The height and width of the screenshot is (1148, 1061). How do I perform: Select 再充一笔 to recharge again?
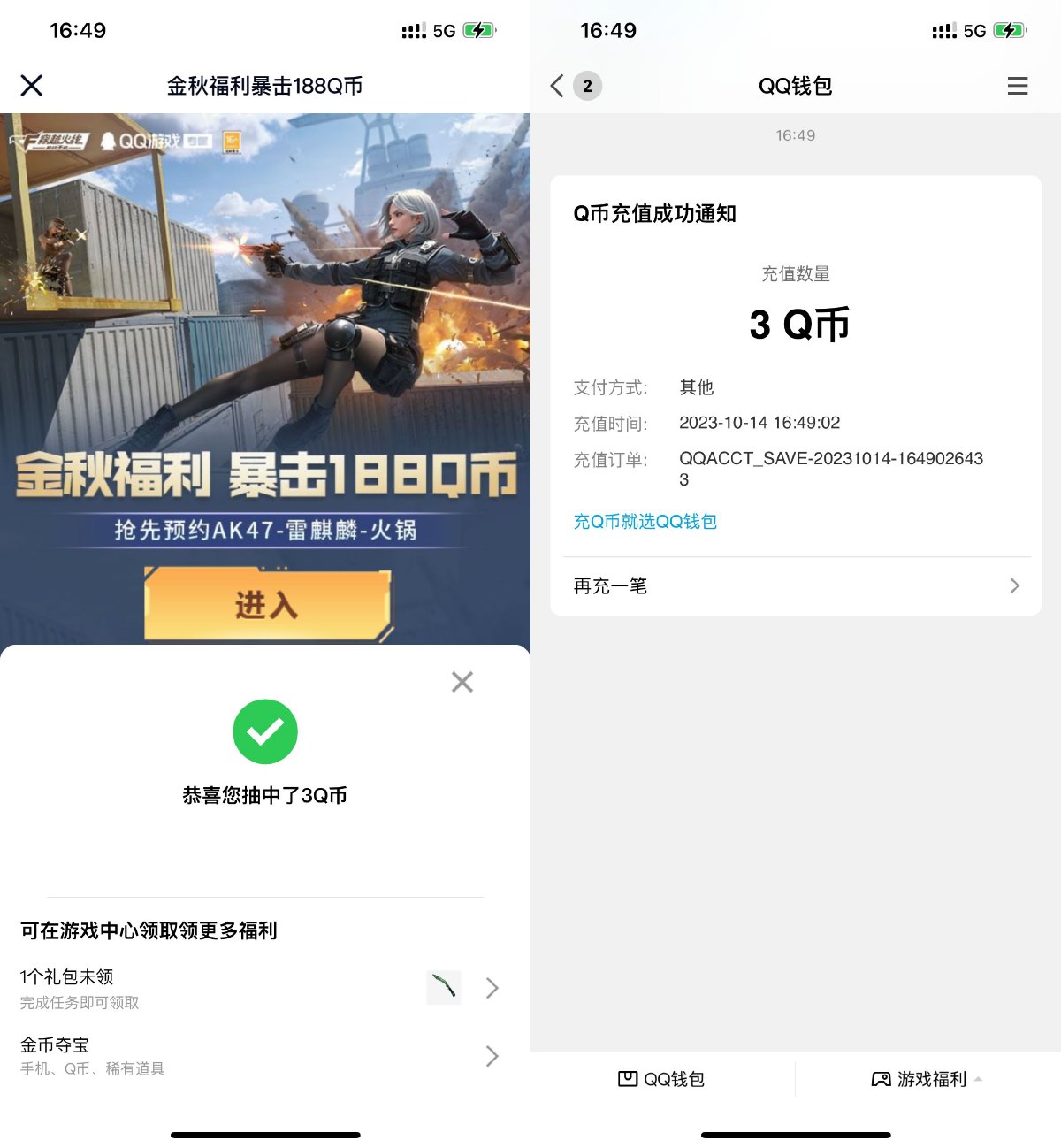tap(795, 585)
